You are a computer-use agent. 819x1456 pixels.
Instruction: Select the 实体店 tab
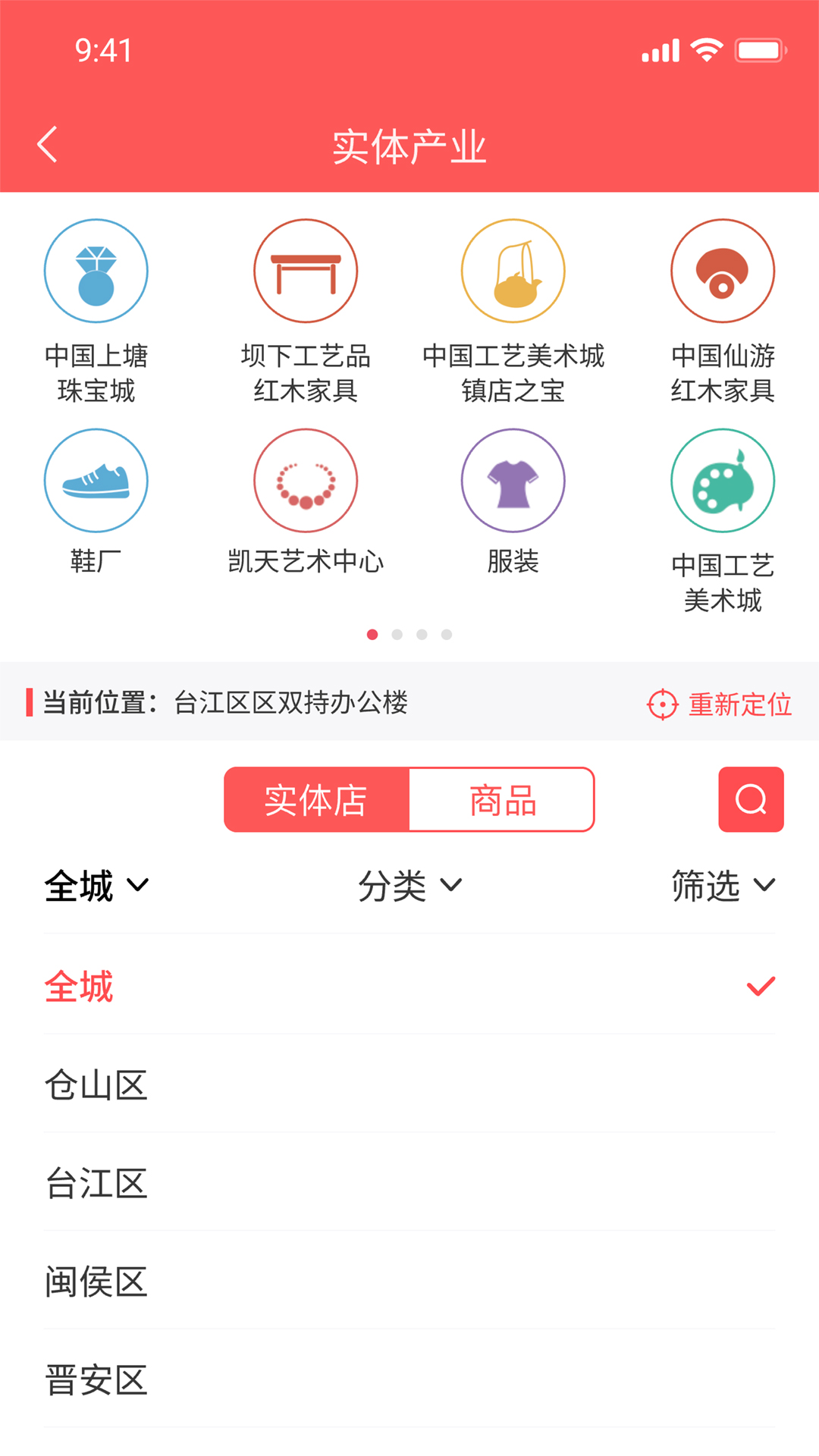(316, 799)
